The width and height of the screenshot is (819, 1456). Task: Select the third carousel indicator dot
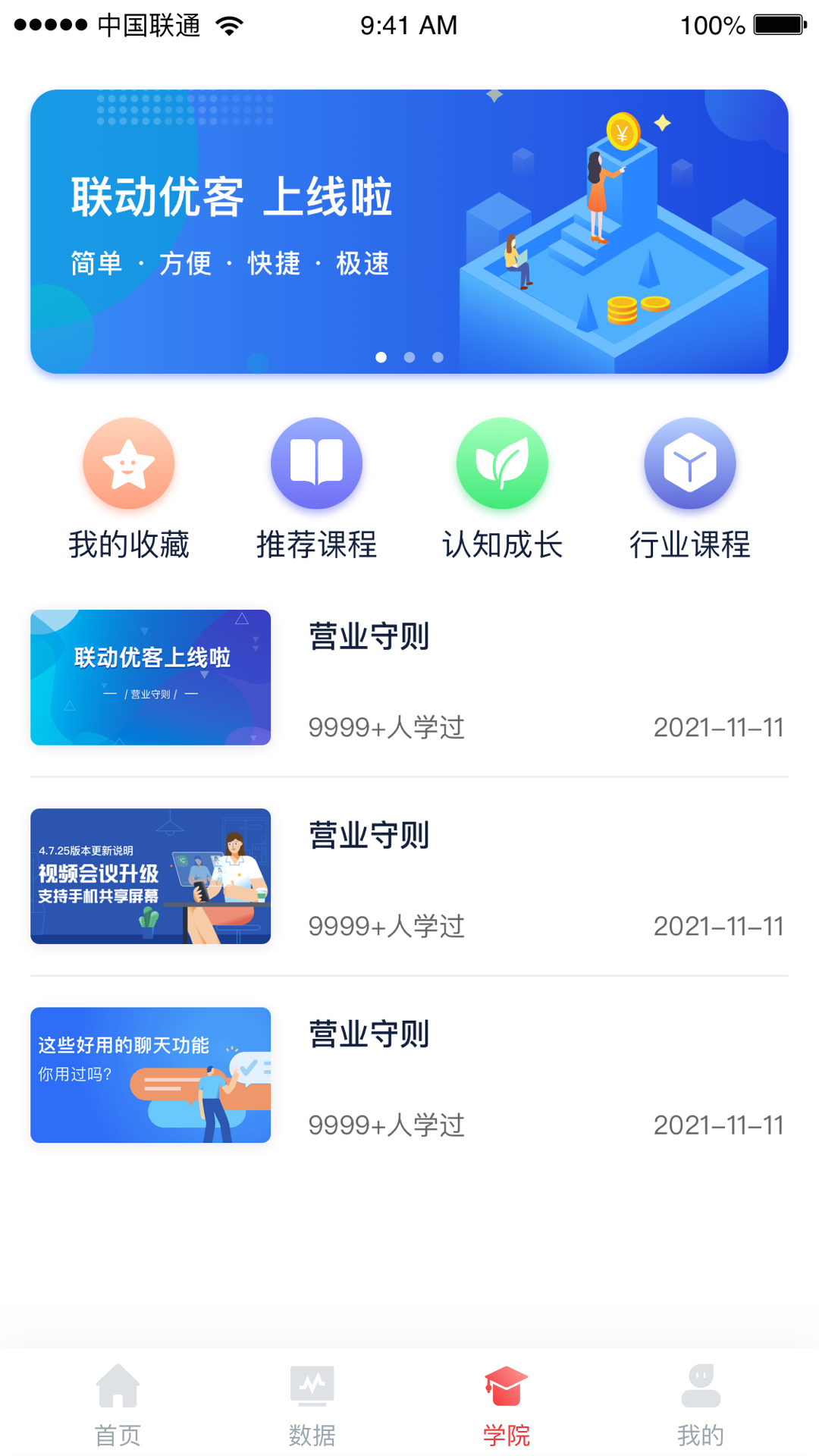(436, 357)
